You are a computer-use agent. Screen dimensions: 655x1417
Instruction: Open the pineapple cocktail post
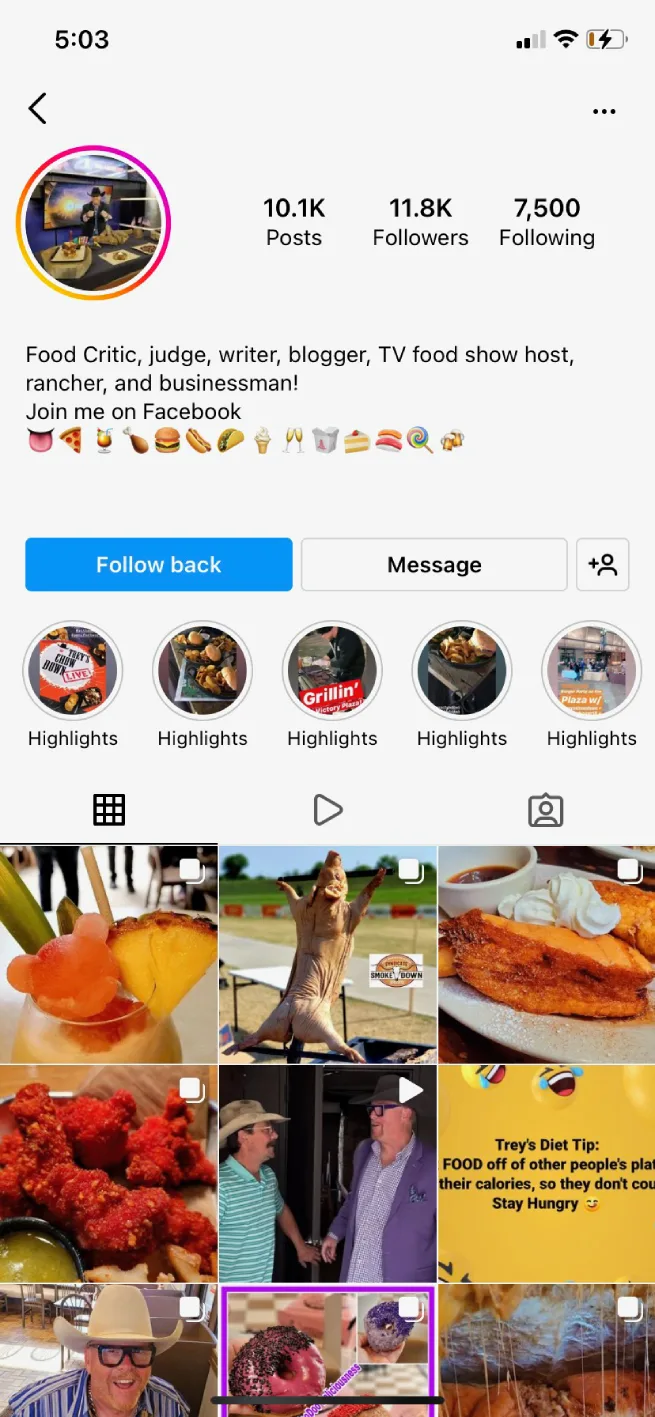click(x=108, y=954)
